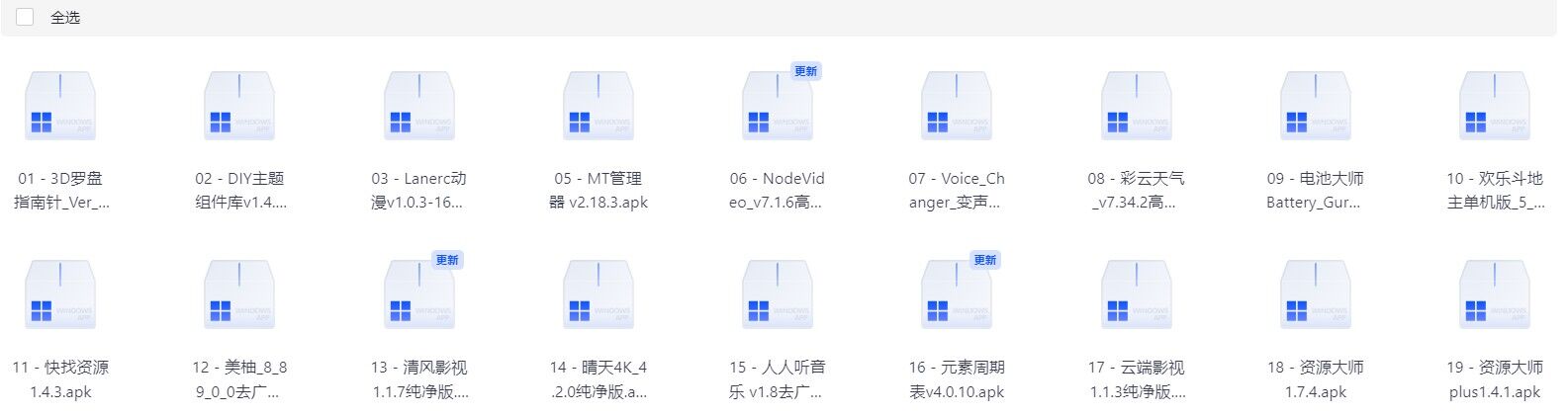This screenshot has height=416, width=1568.
Task: Open file 17 - 云端影视
Action: click(x=1136, y=295)
